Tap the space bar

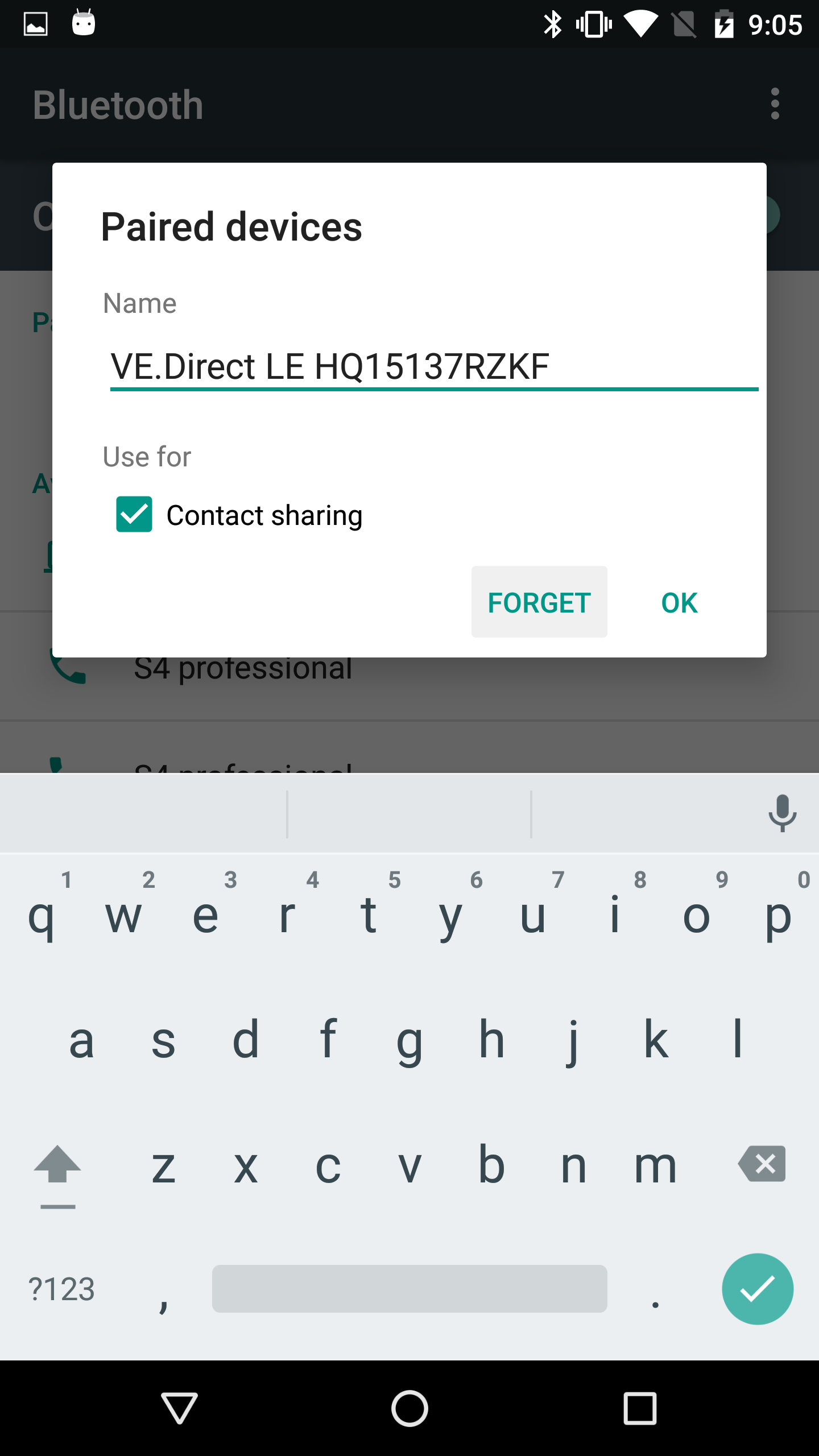[x=409, y=1289]
